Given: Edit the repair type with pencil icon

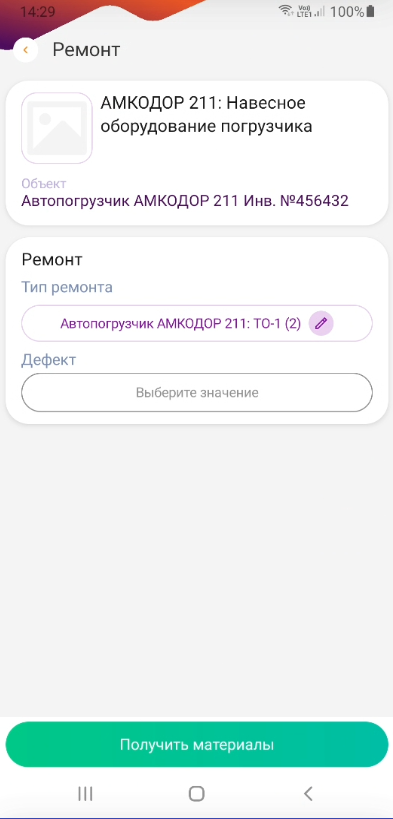Looking at the screenshot, I should [321, 323].
